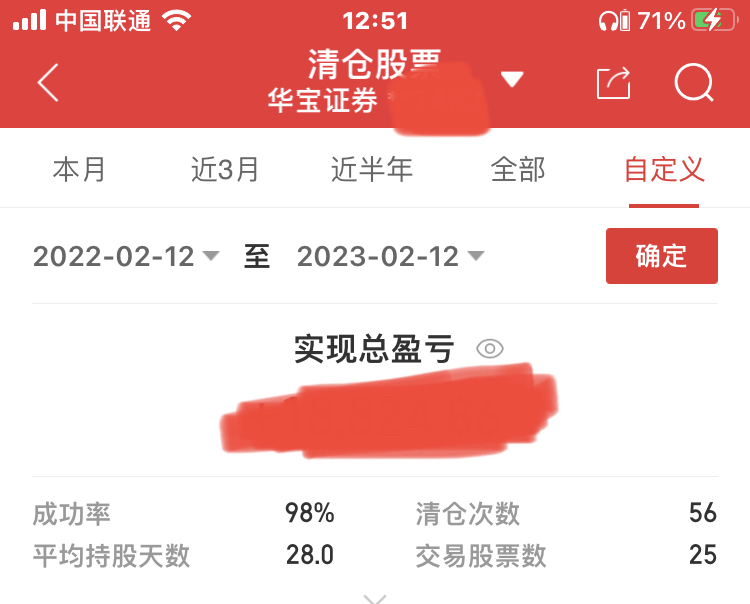Select the 近半年 tab

point(371,170)
